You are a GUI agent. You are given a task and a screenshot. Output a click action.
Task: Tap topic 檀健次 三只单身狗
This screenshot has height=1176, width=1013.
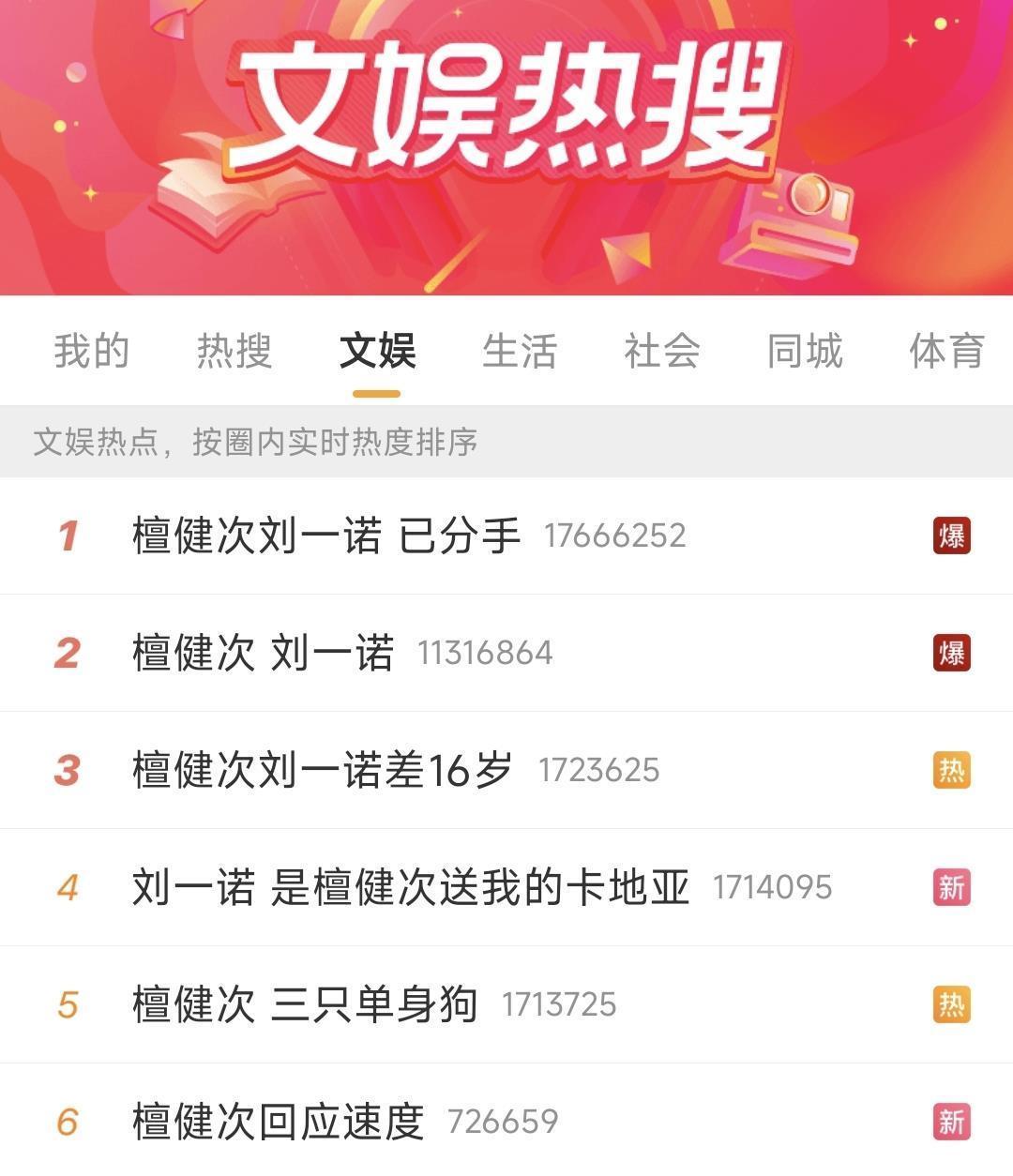tap(305, 1004)
